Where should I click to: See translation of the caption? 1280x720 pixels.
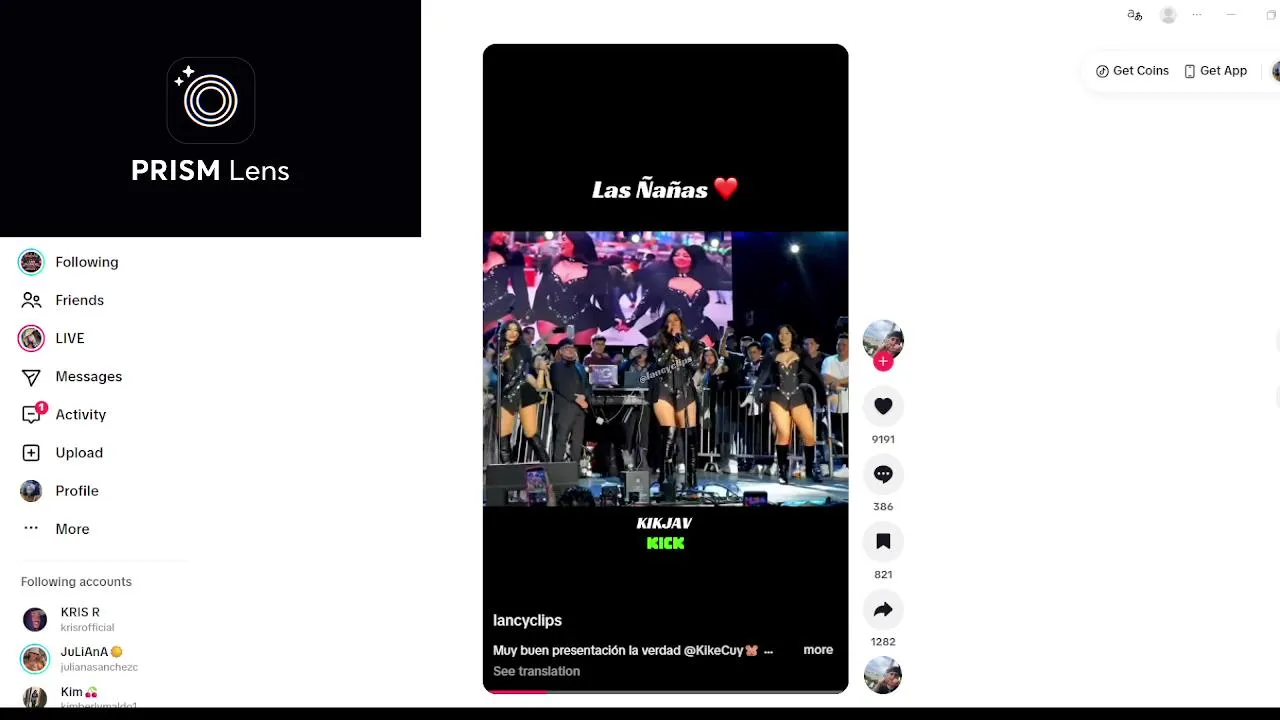536,671
